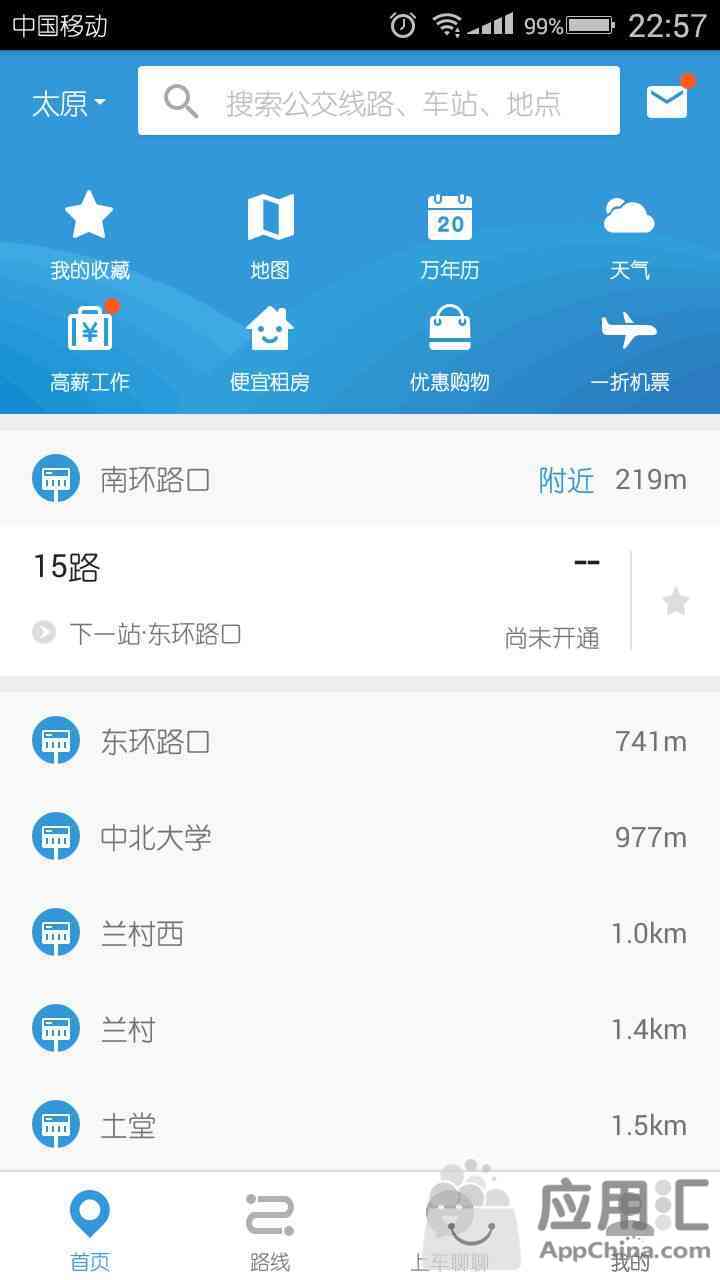Open 万年历 calendar
The image size is (720, 1280).
(450, 235)
